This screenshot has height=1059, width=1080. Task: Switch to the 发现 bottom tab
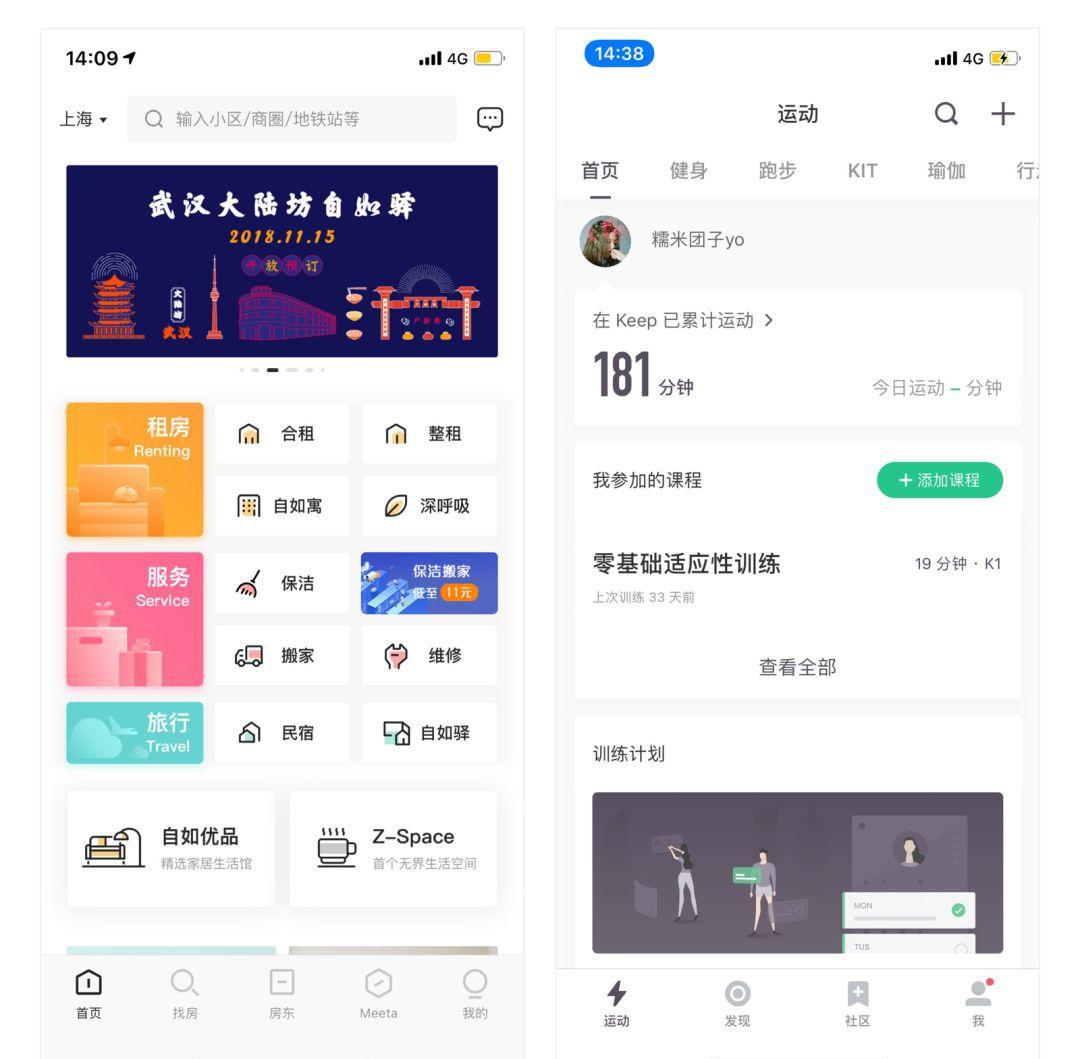tap(737, 1004)
